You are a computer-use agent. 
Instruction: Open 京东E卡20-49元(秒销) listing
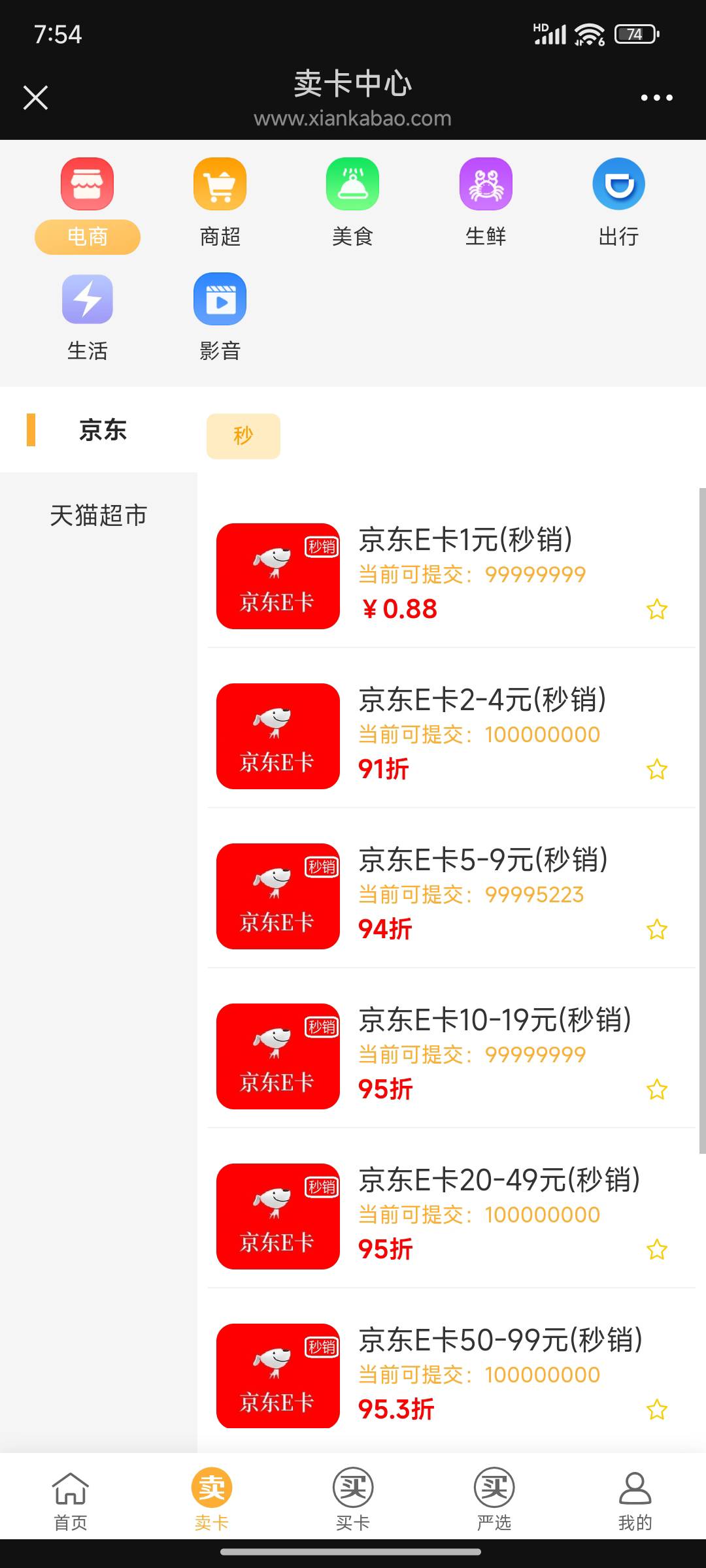(451, 1216)
